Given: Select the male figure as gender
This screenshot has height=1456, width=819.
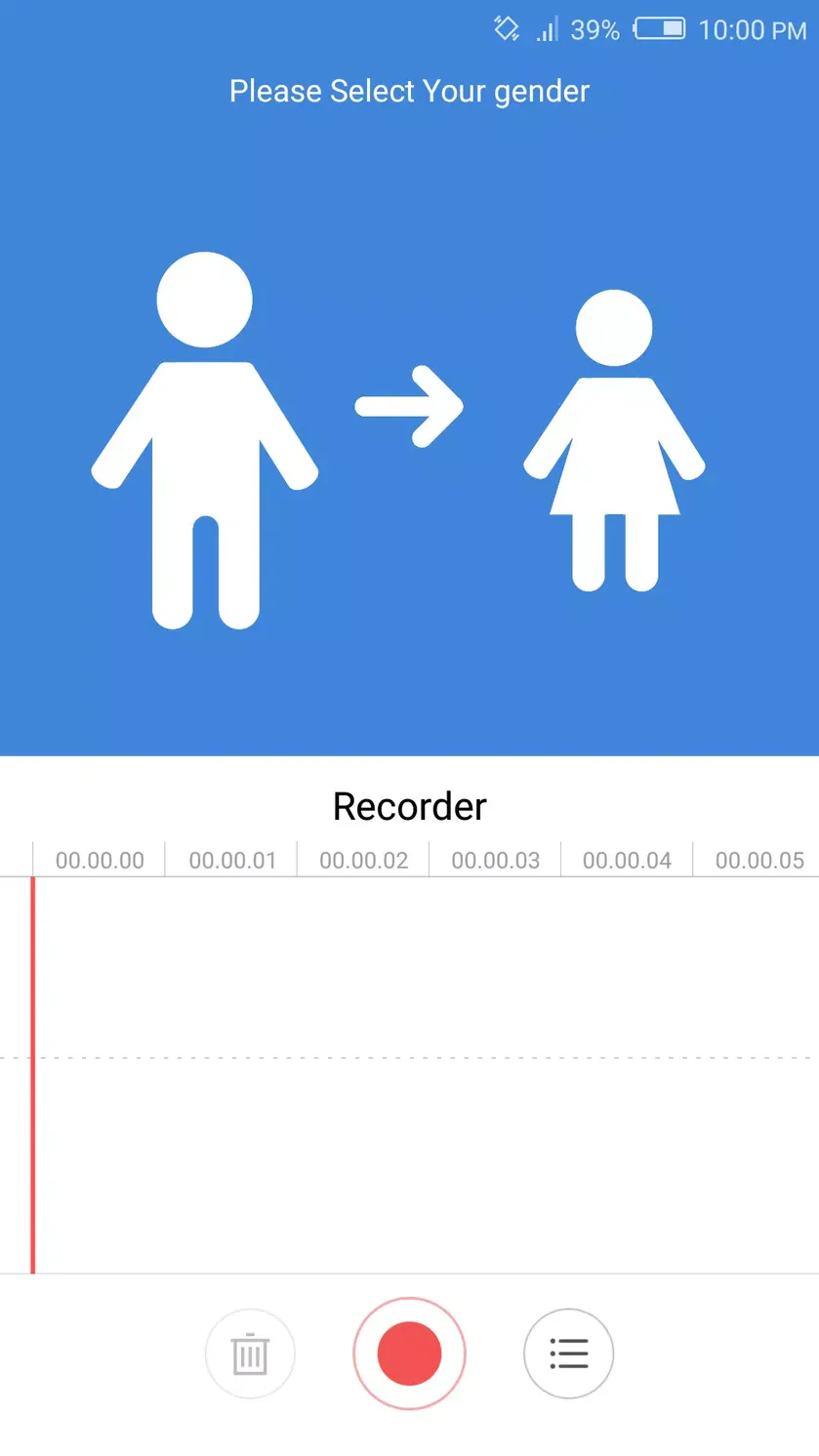Looking at the screenshot, I should pos(205,440).
